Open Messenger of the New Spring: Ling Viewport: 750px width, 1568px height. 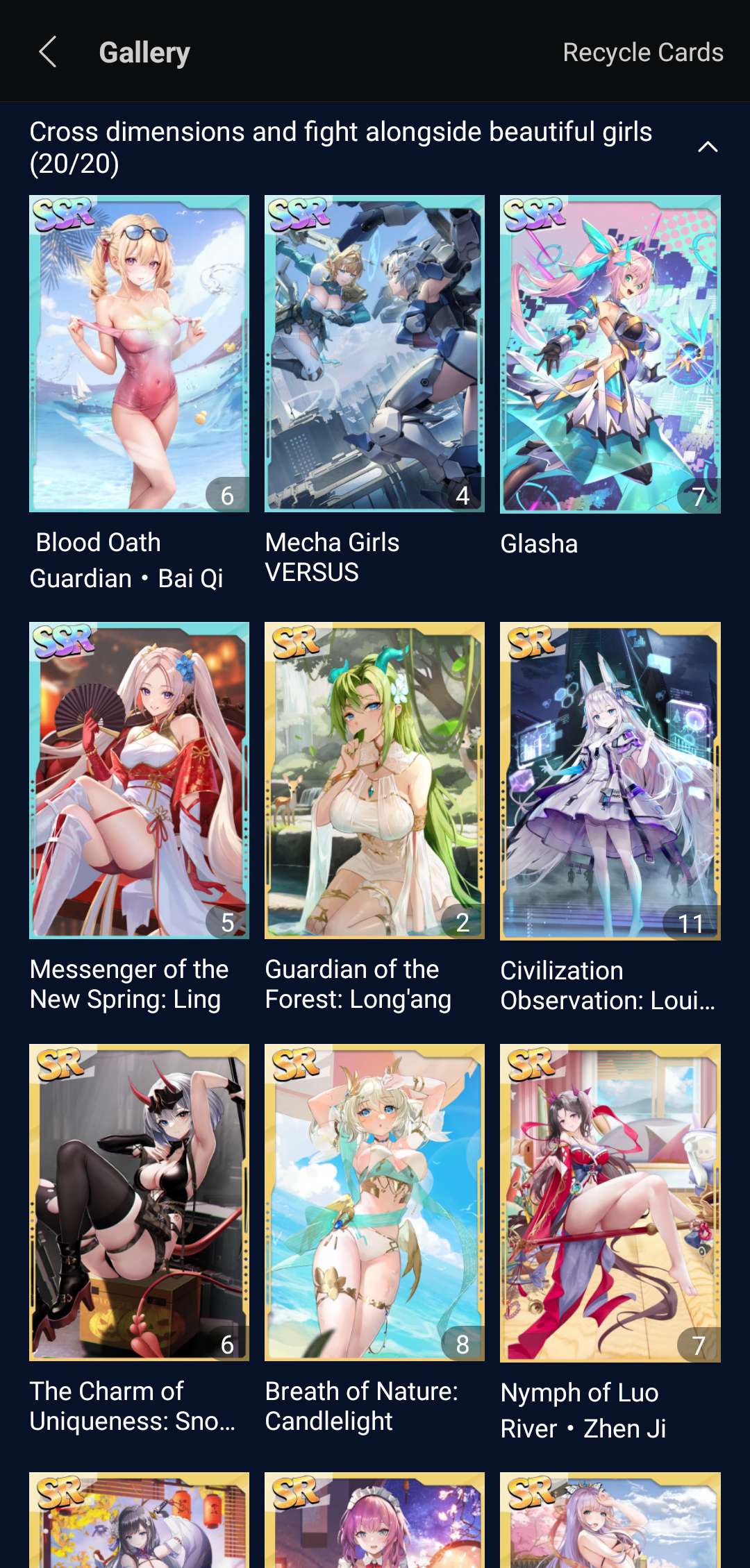tap(139, 781)
